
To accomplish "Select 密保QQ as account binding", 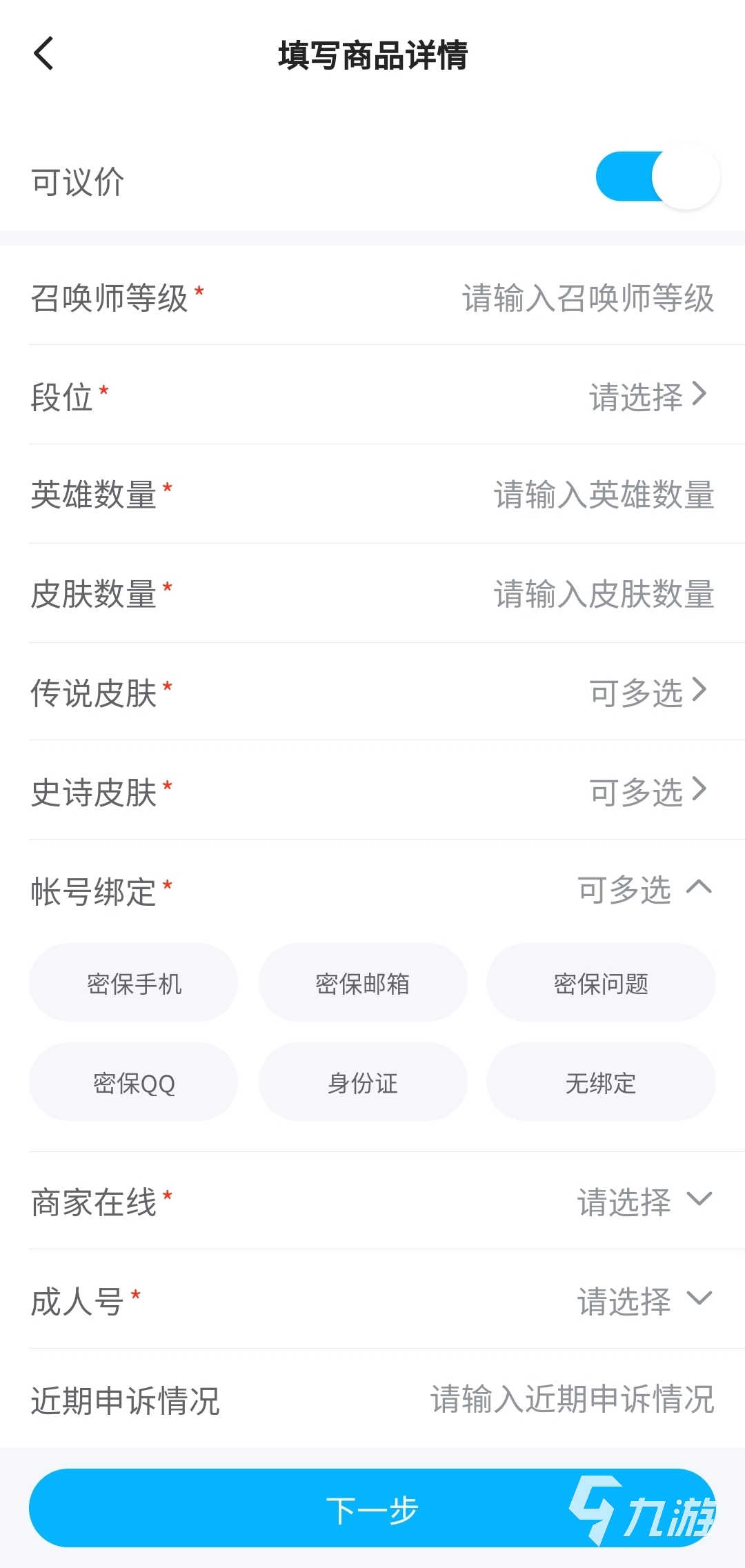I will point(134,1082).
